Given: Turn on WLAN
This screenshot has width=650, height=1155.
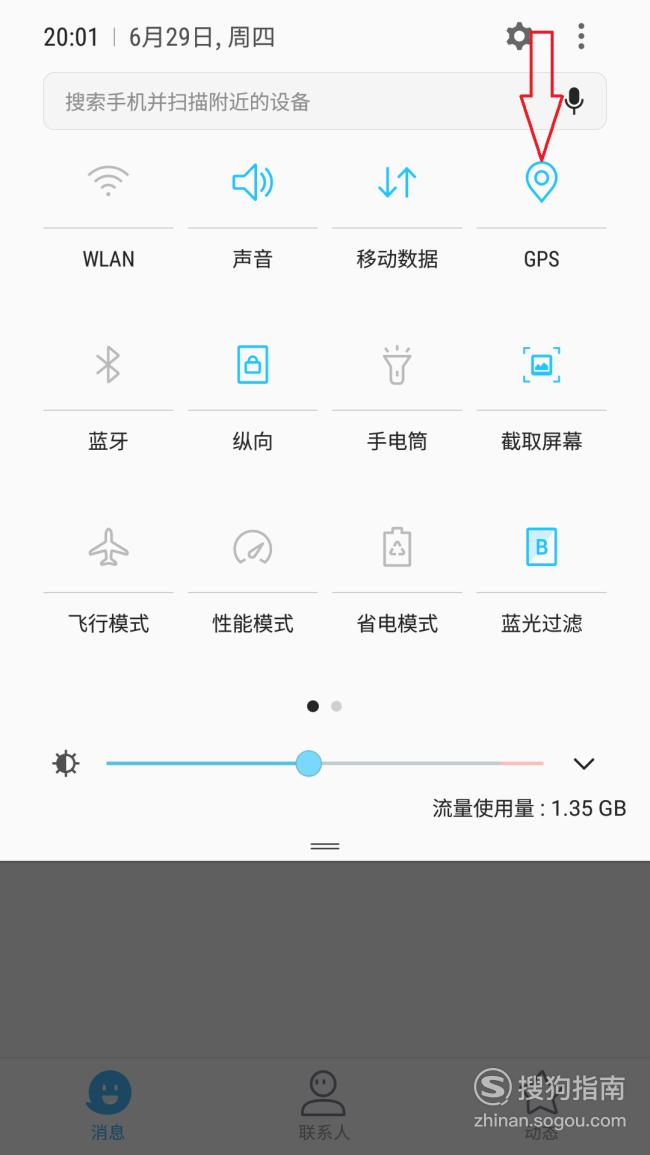Looking at the screenshot, I should [x=108, y=181].
